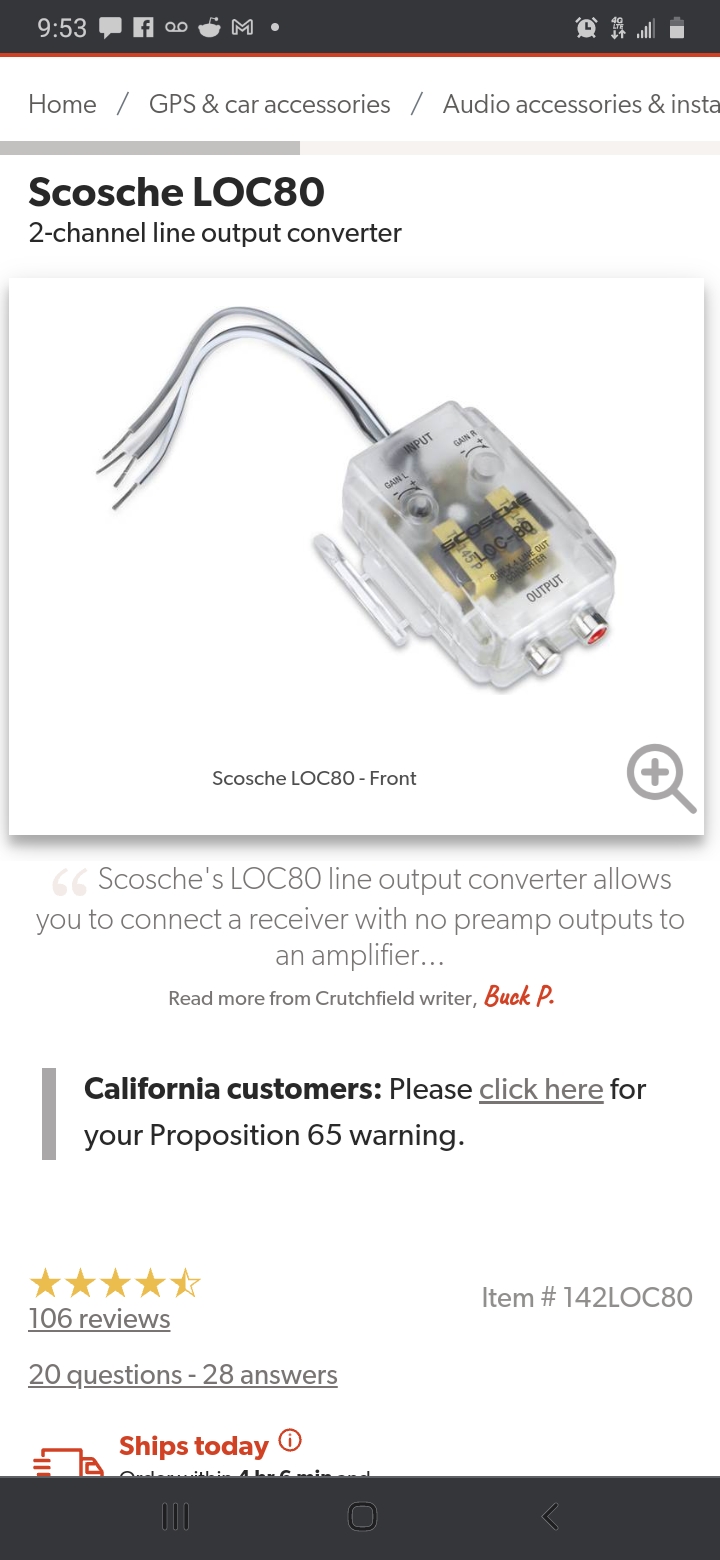Tap the system back button
This screenshot has width=720, height=1560.
pos(549,1516)
